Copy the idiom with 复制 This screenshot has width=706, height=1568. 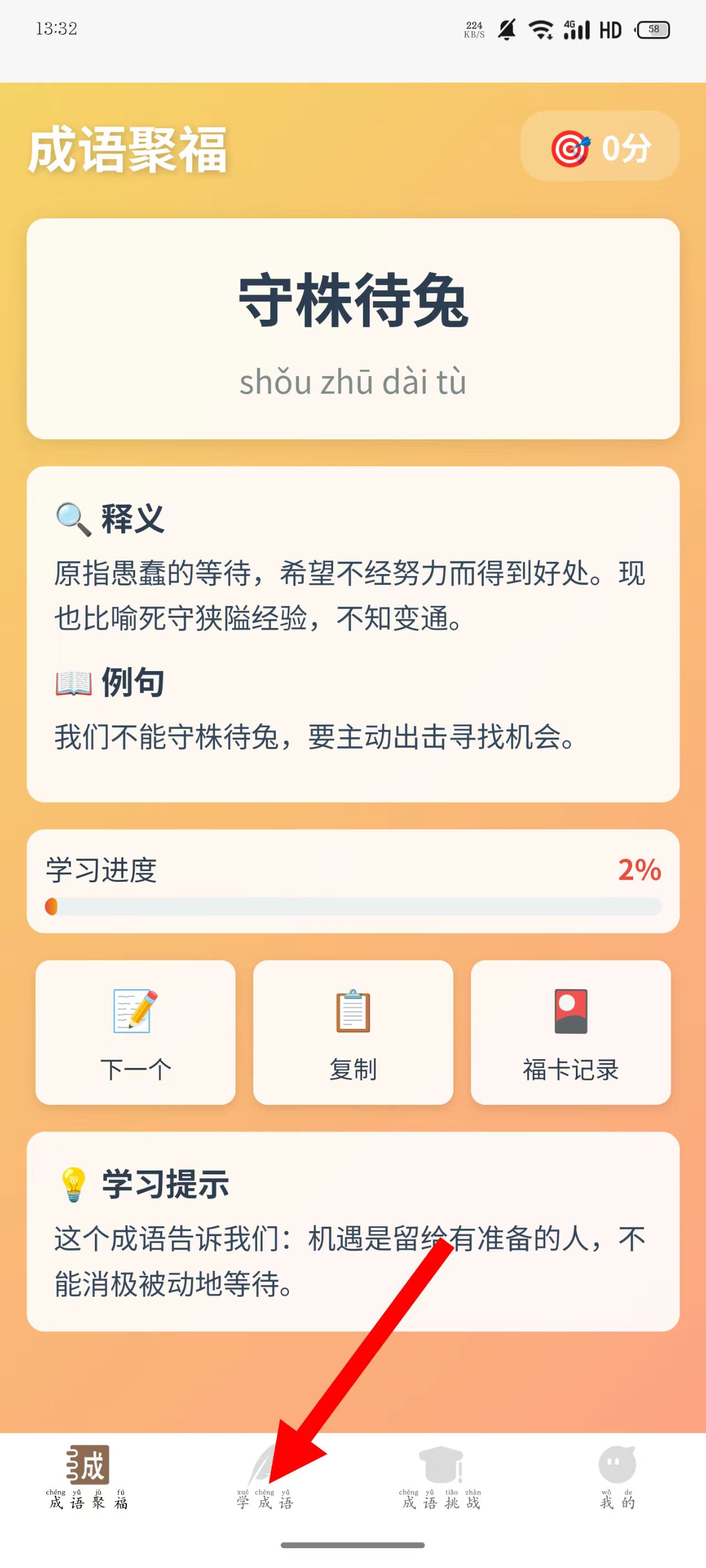(352, 1032)
